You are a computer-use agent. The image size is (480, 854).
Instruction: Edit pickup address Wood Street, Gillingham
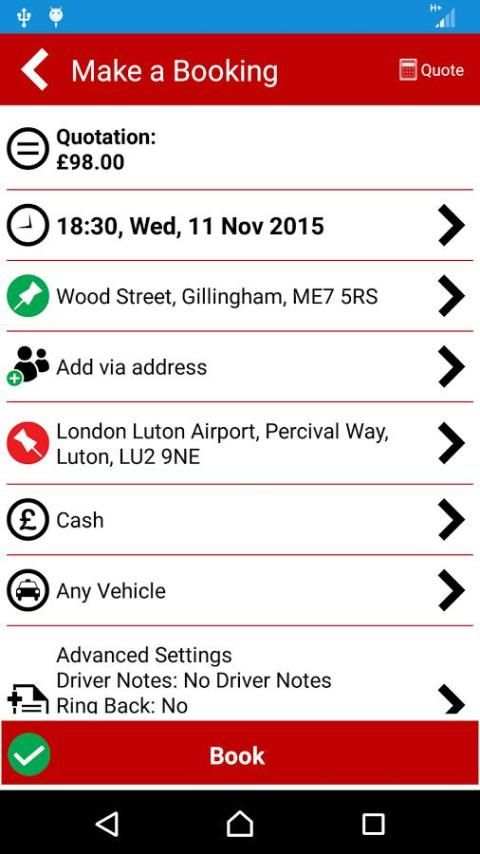pos(240,296)
